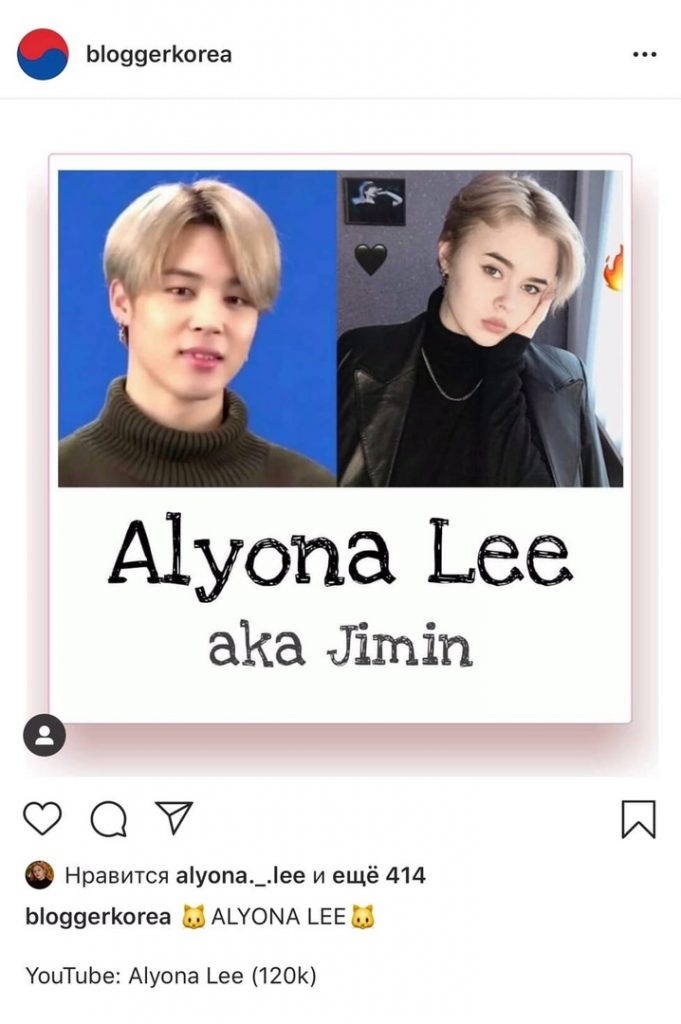Like this post with the heart
681x1024 pixels.
pos(42,819)
